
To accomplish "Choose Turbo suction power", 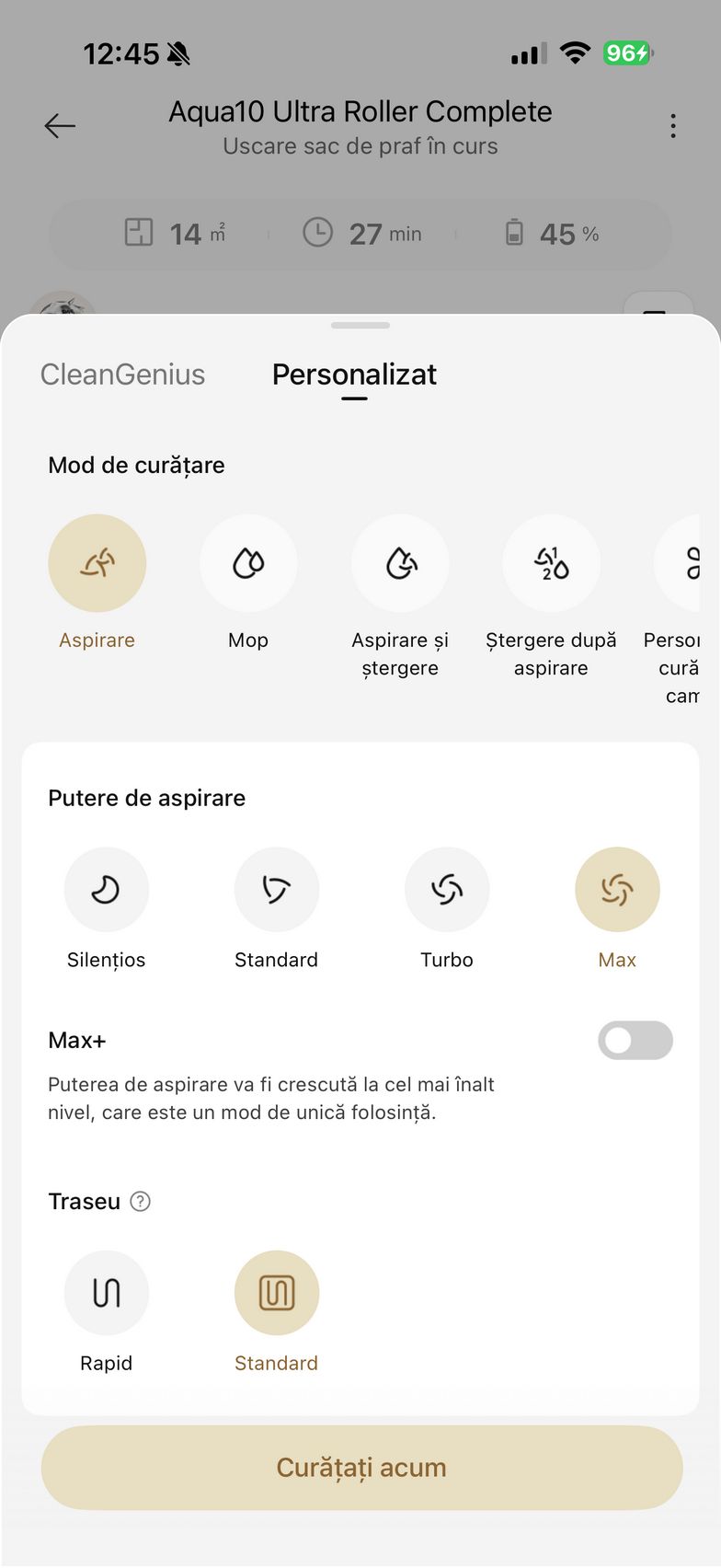I will (447, 890).
